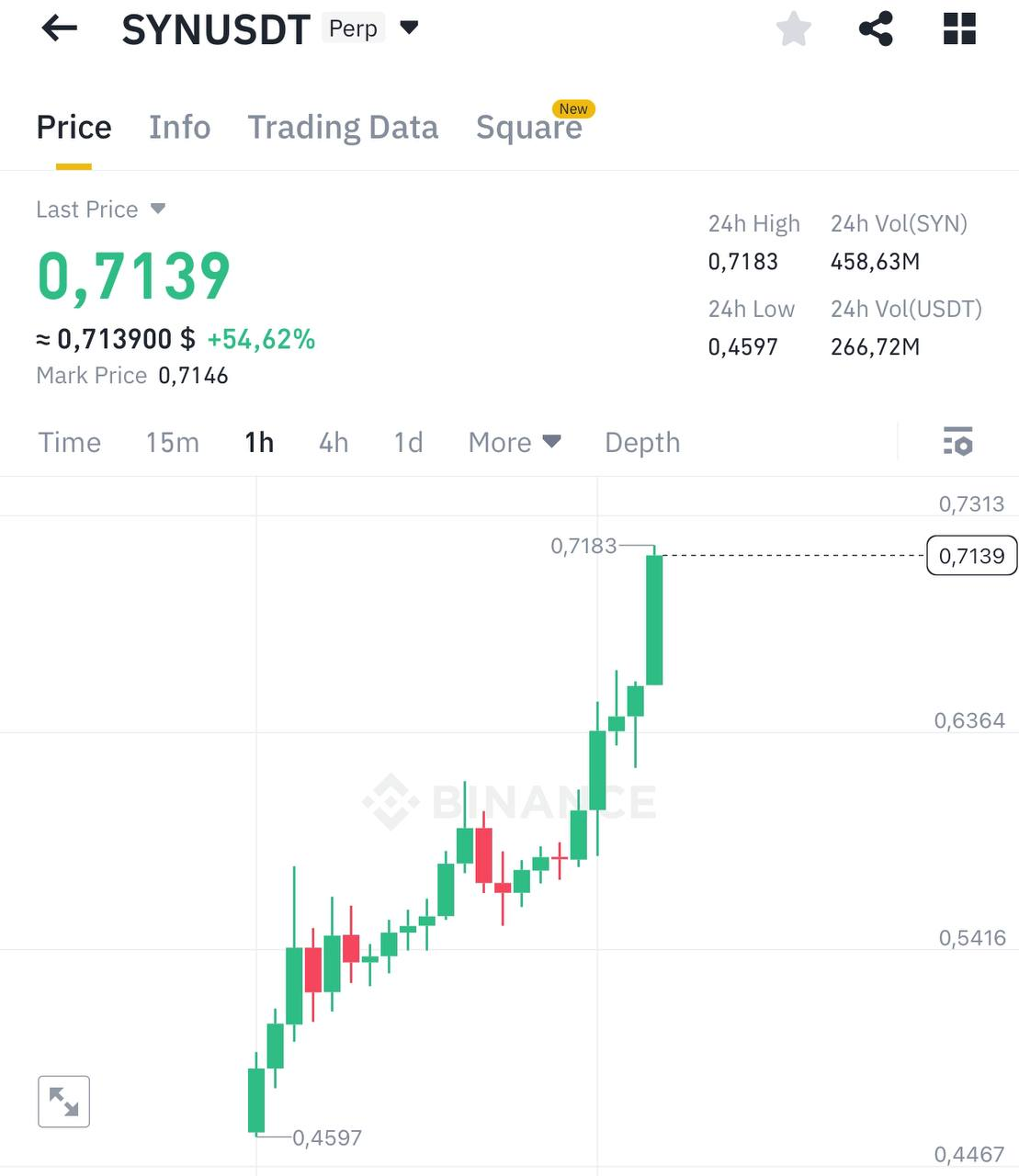This screenshot has height=1176, width=1019.
Task: Select the 4h interval
Action: [334, 443]
